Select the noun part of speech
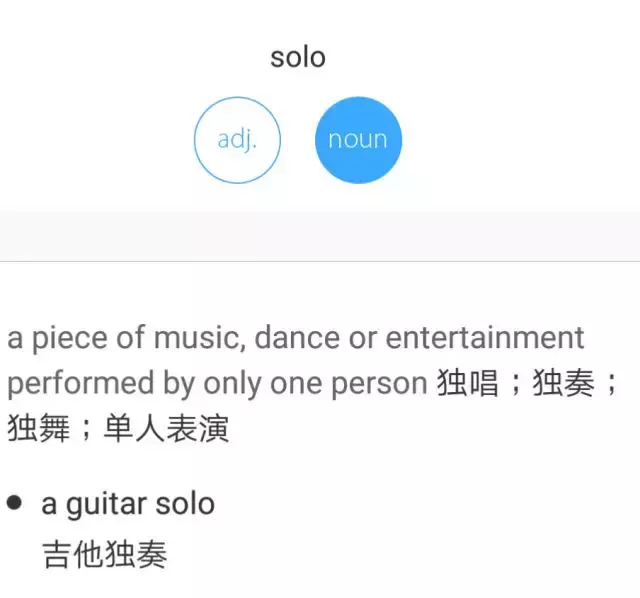The width and height of the screenshot is (640, 598). pos(358,140)
